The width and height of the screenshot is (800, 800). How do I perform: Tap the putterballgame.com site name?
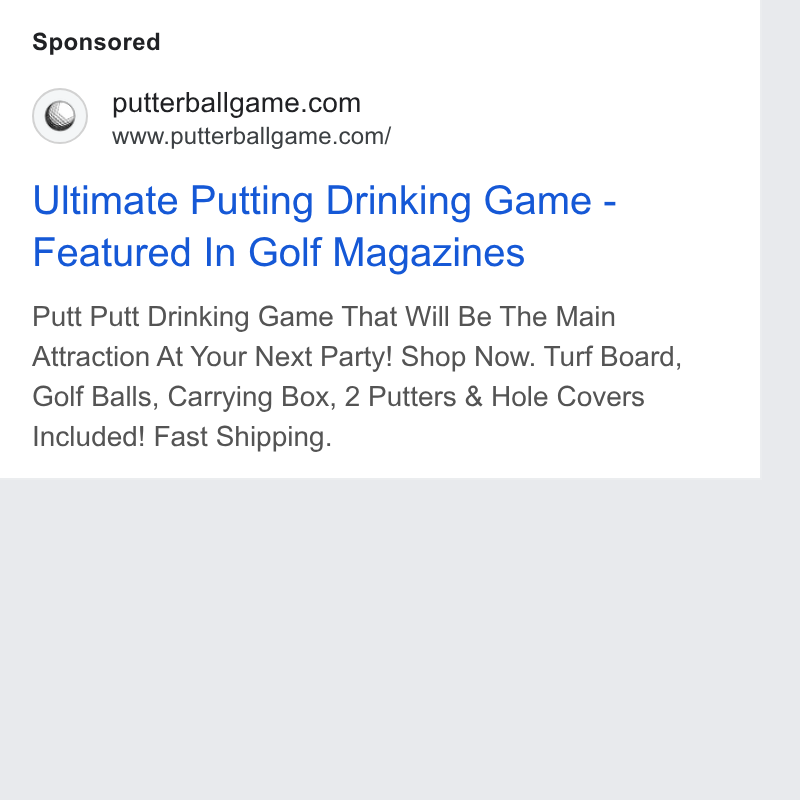pyautogui.click(x=236, y=103)
